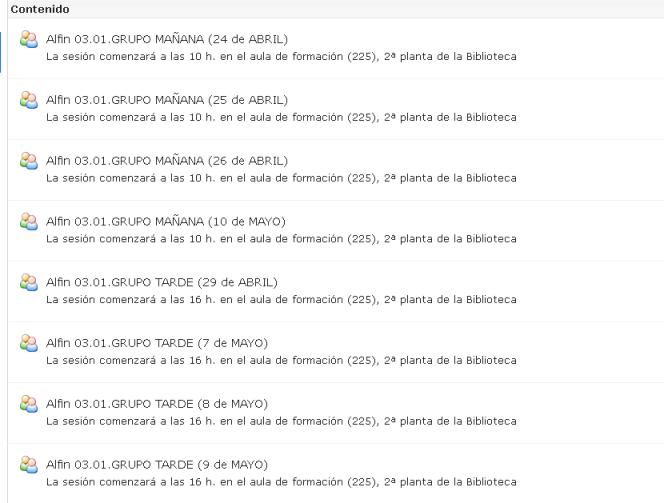Select Alfin 03.01 GRUPO MAÑANA (26 de ABRIL)

[x=166, y=161]
